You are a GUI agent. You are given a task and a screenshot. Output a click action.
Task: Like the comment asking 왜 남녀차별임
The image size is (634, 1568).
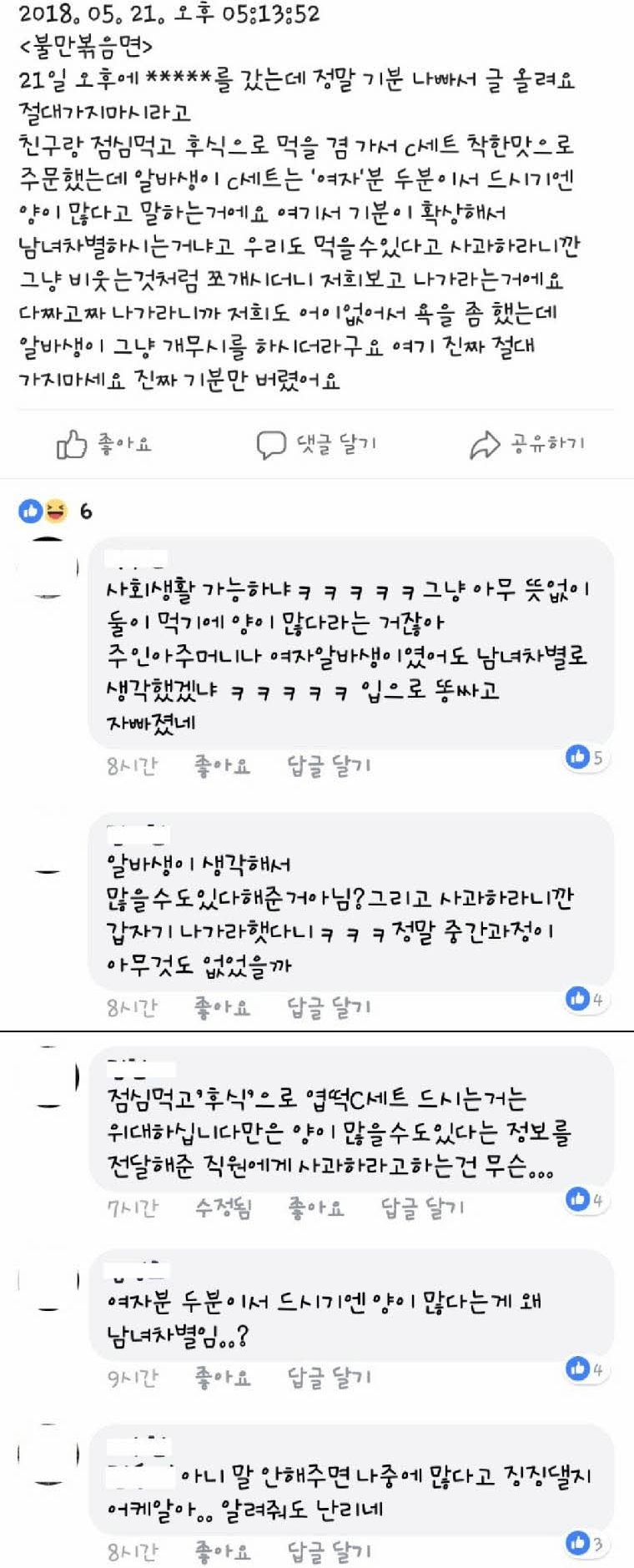222,1377
